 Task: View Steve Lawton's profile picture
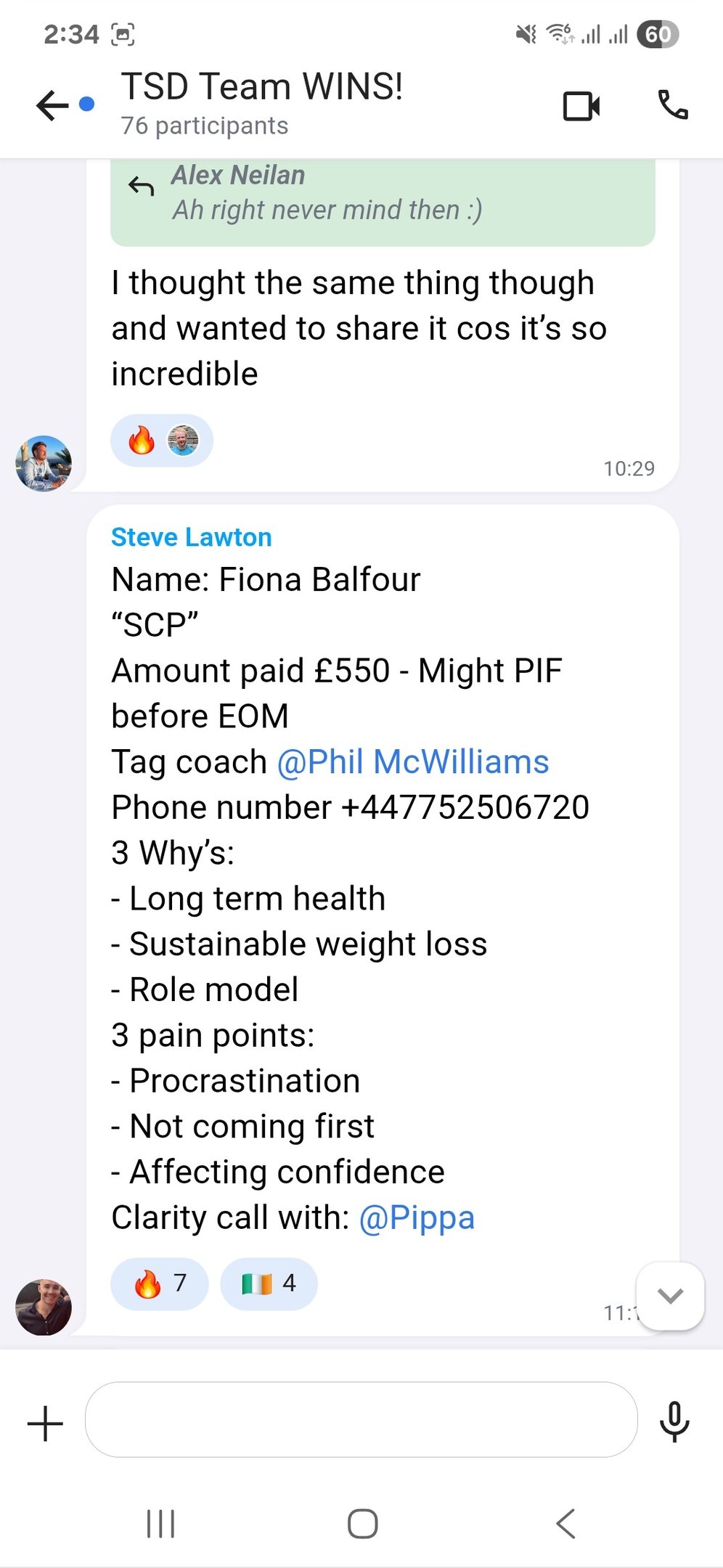pos(44,1307)
